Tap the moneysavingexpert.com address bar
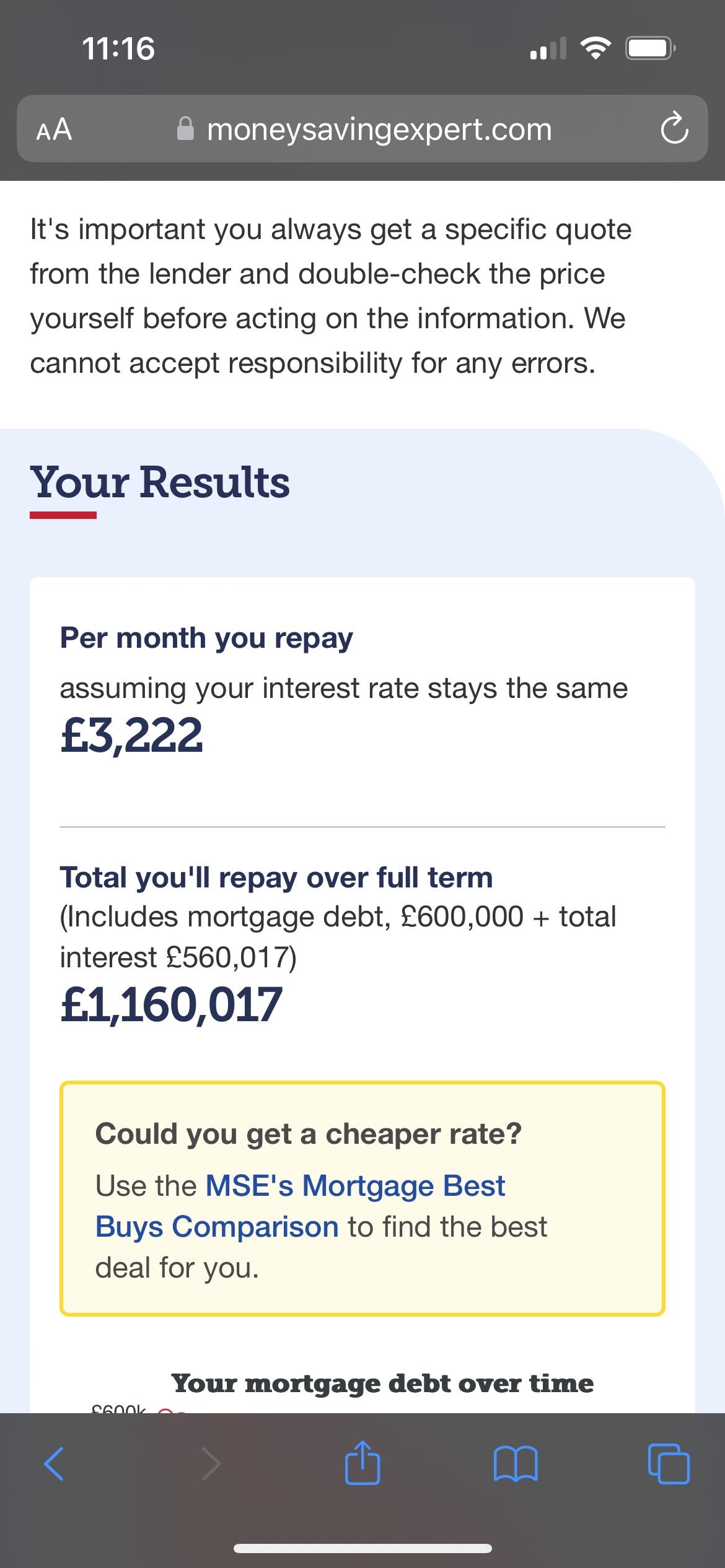725x1568 pixels. 362,129
